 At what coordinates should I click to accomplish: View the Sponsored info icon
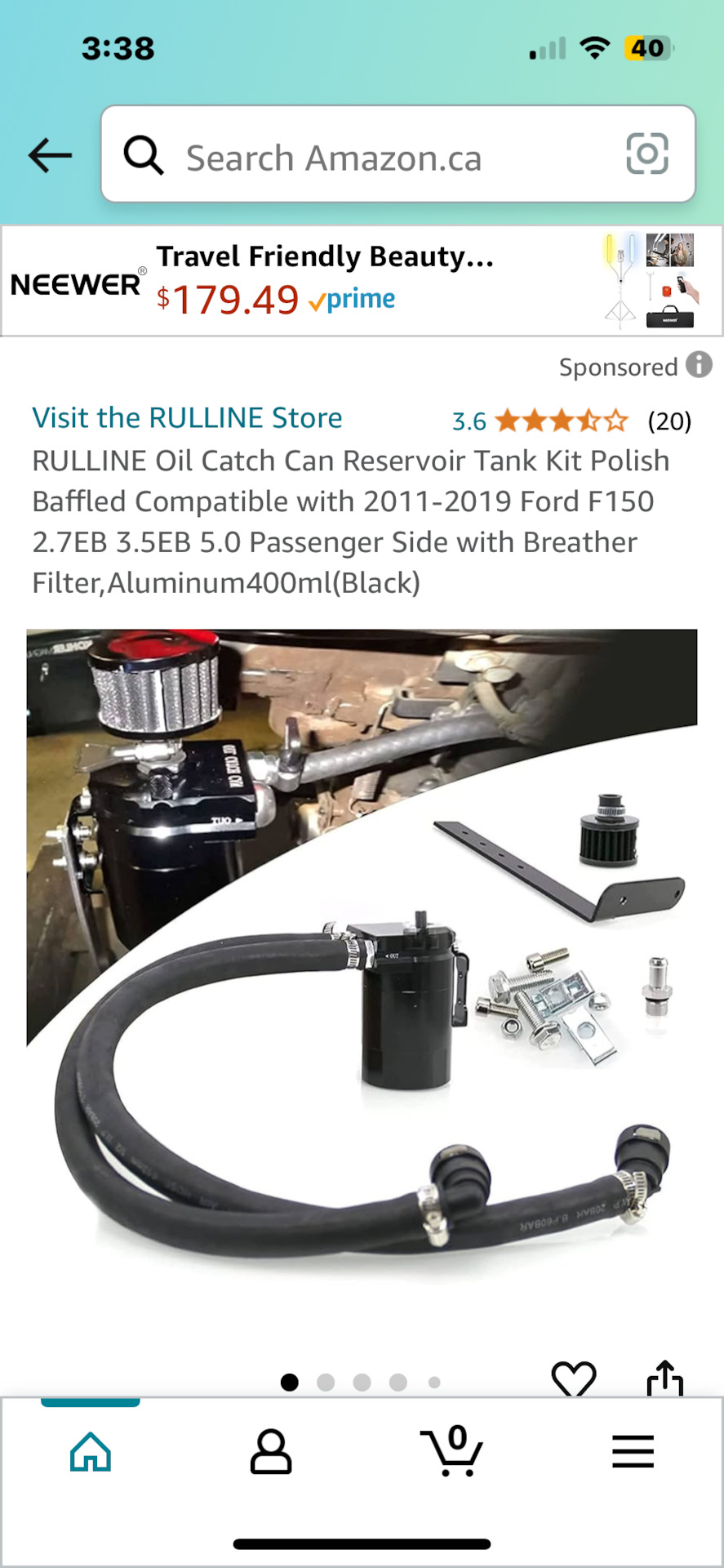[699, 365]
